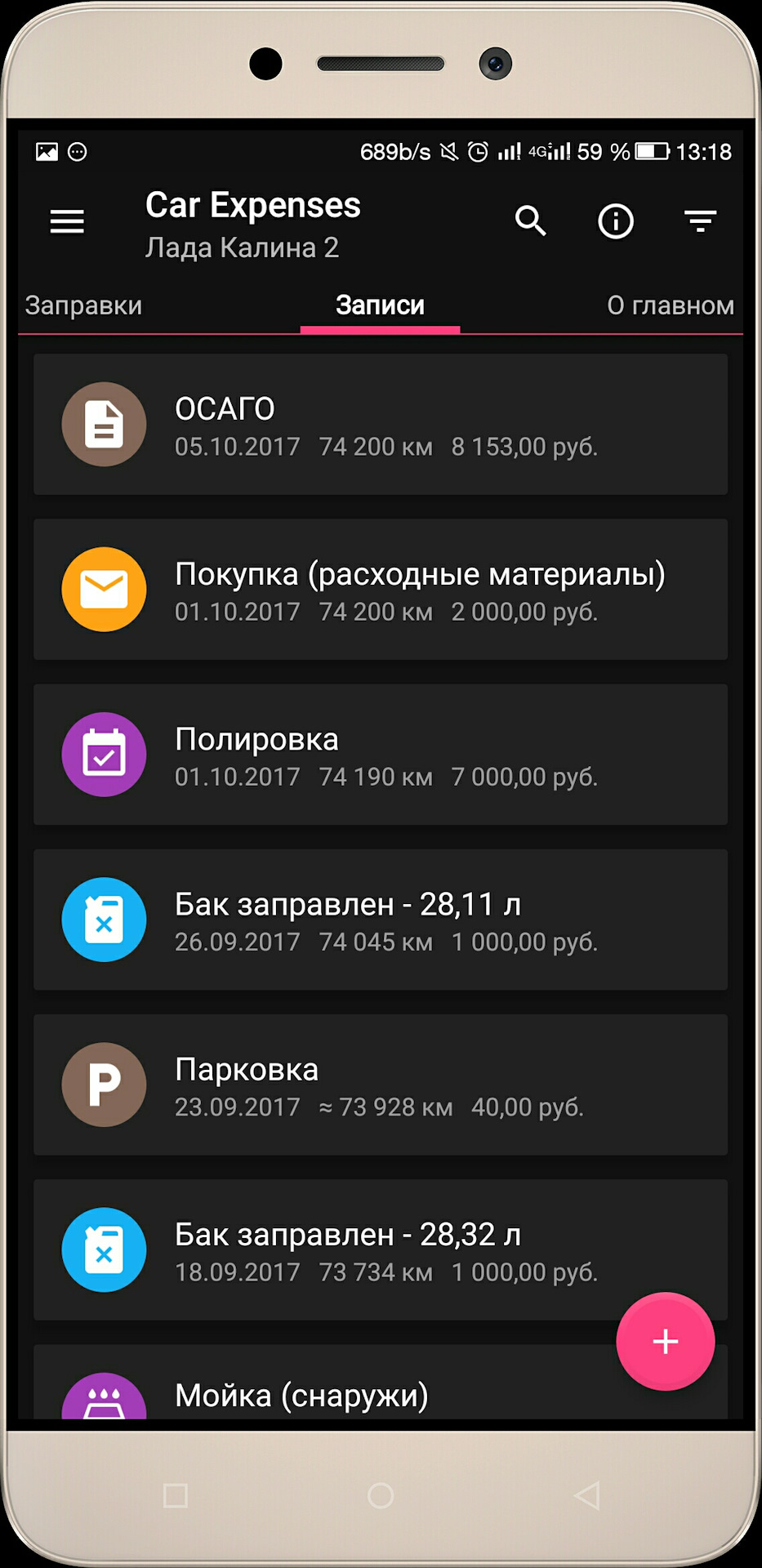Click the orange envelope icon for Покупка
This screenshot has width=762, height=1568.
104,589
